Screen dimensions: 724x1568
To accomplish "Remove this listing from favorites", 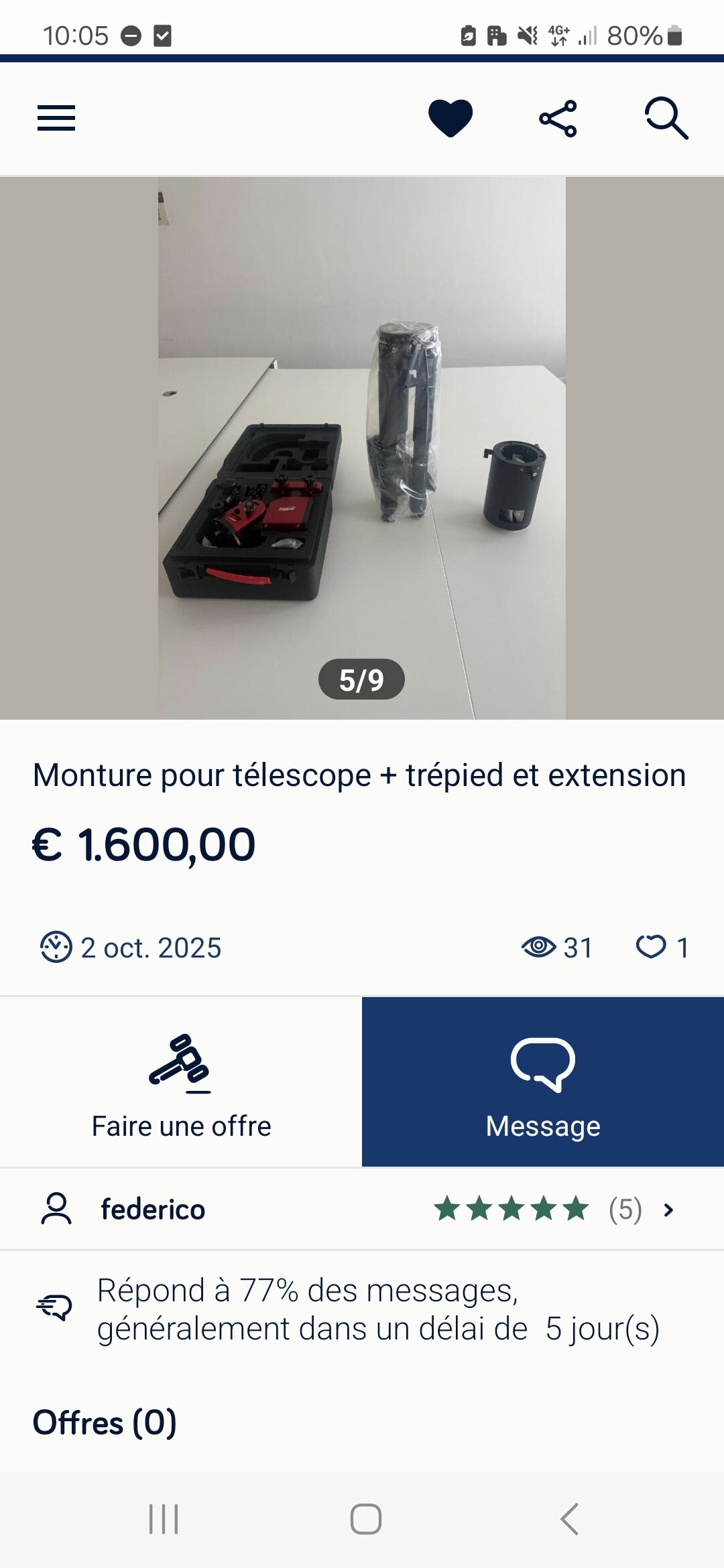I will [x=450, y=118].
